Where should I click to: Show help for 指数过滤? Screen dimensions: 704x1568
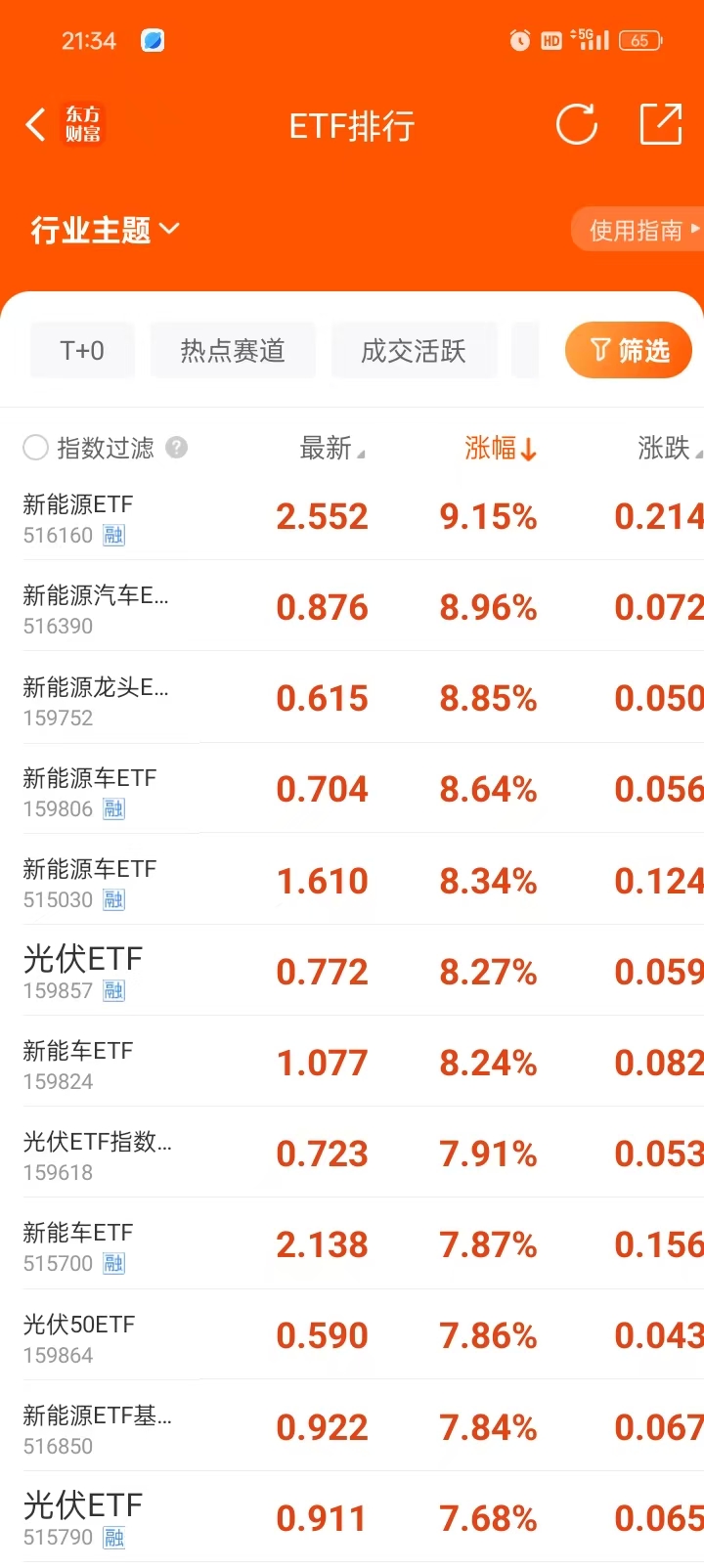[177, 448]
